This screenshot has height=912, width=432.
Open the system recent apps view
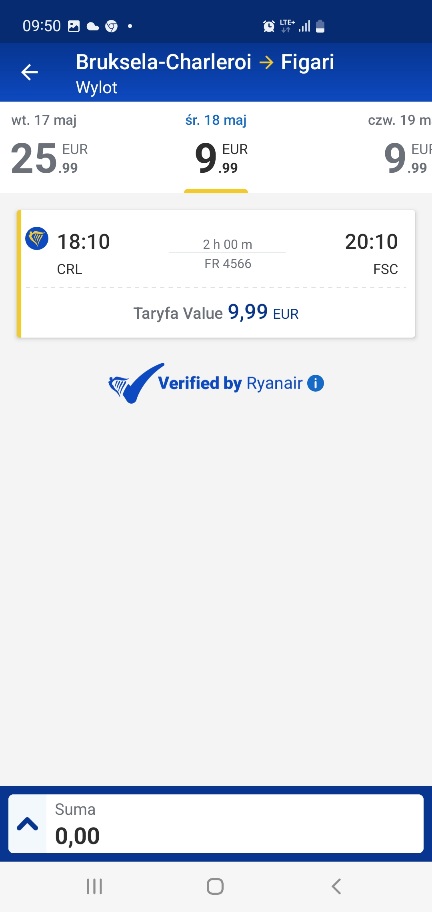[x=94, y=886]
